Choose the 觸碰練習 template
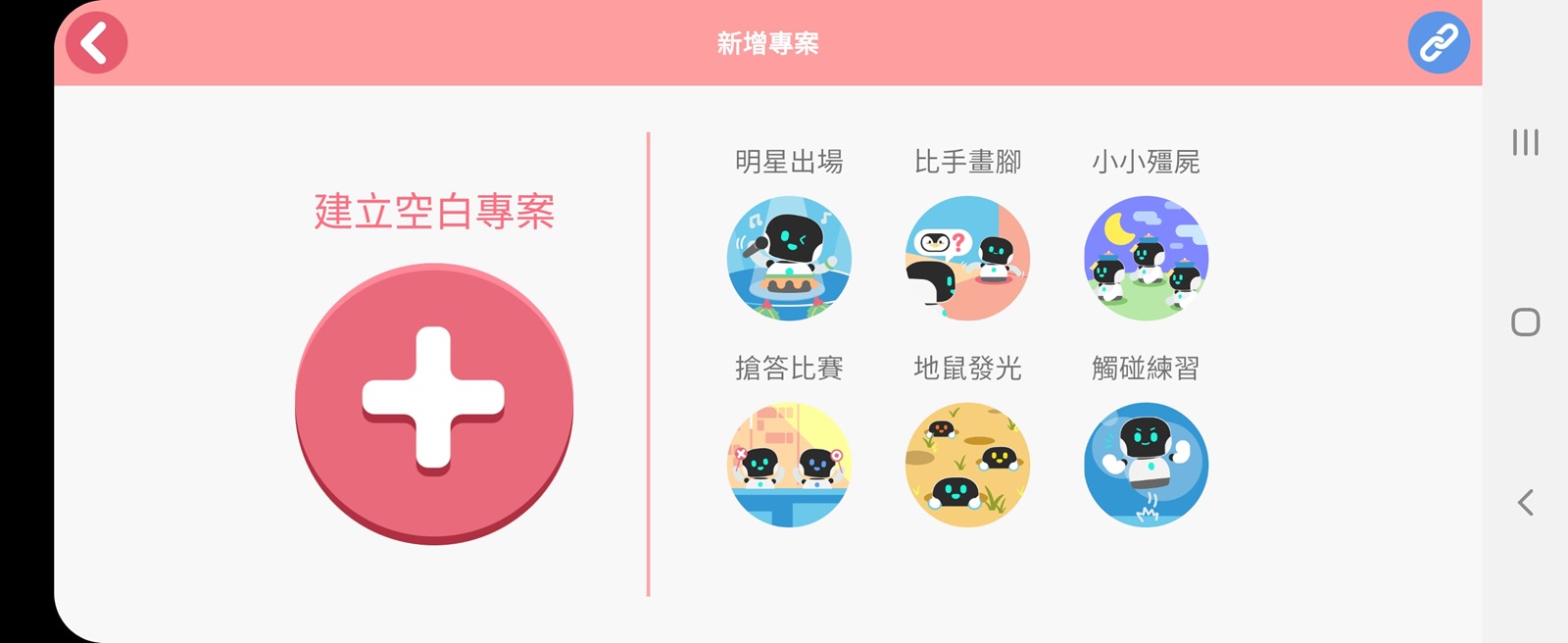The width and height of the screenshot is (1568, 643). coord(1146,465)
